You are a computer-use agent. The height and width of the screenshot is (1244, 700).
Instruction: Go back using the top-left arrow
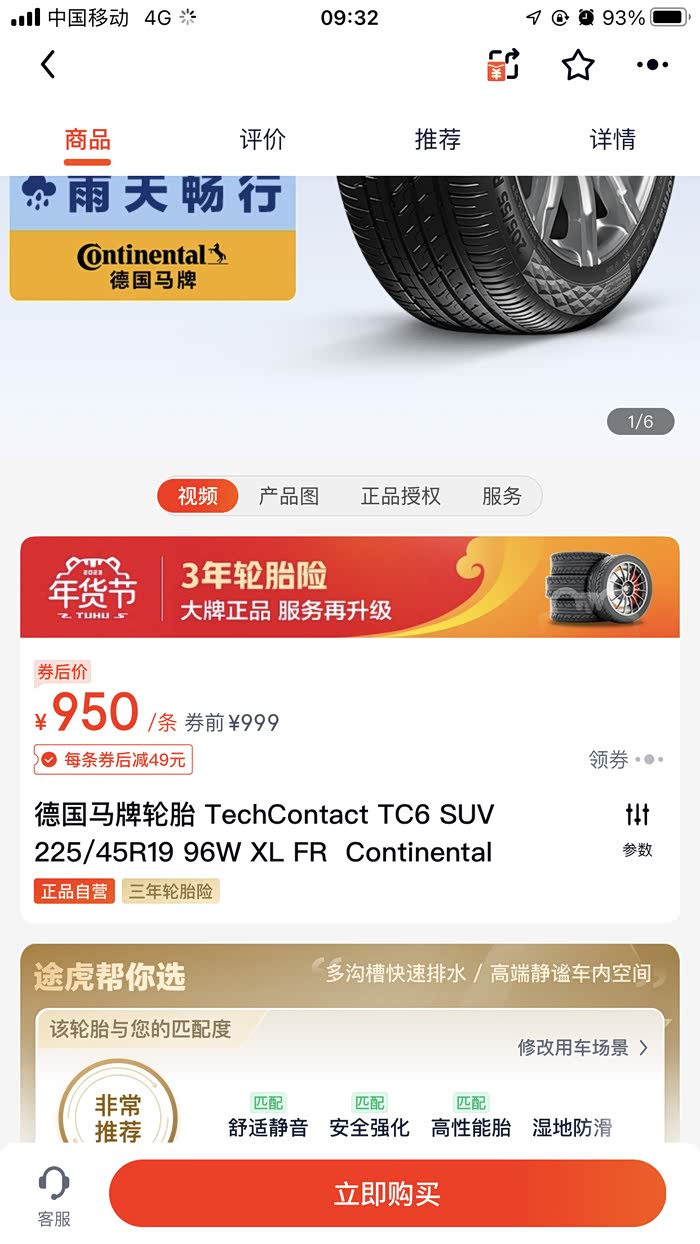pos(48,65)
